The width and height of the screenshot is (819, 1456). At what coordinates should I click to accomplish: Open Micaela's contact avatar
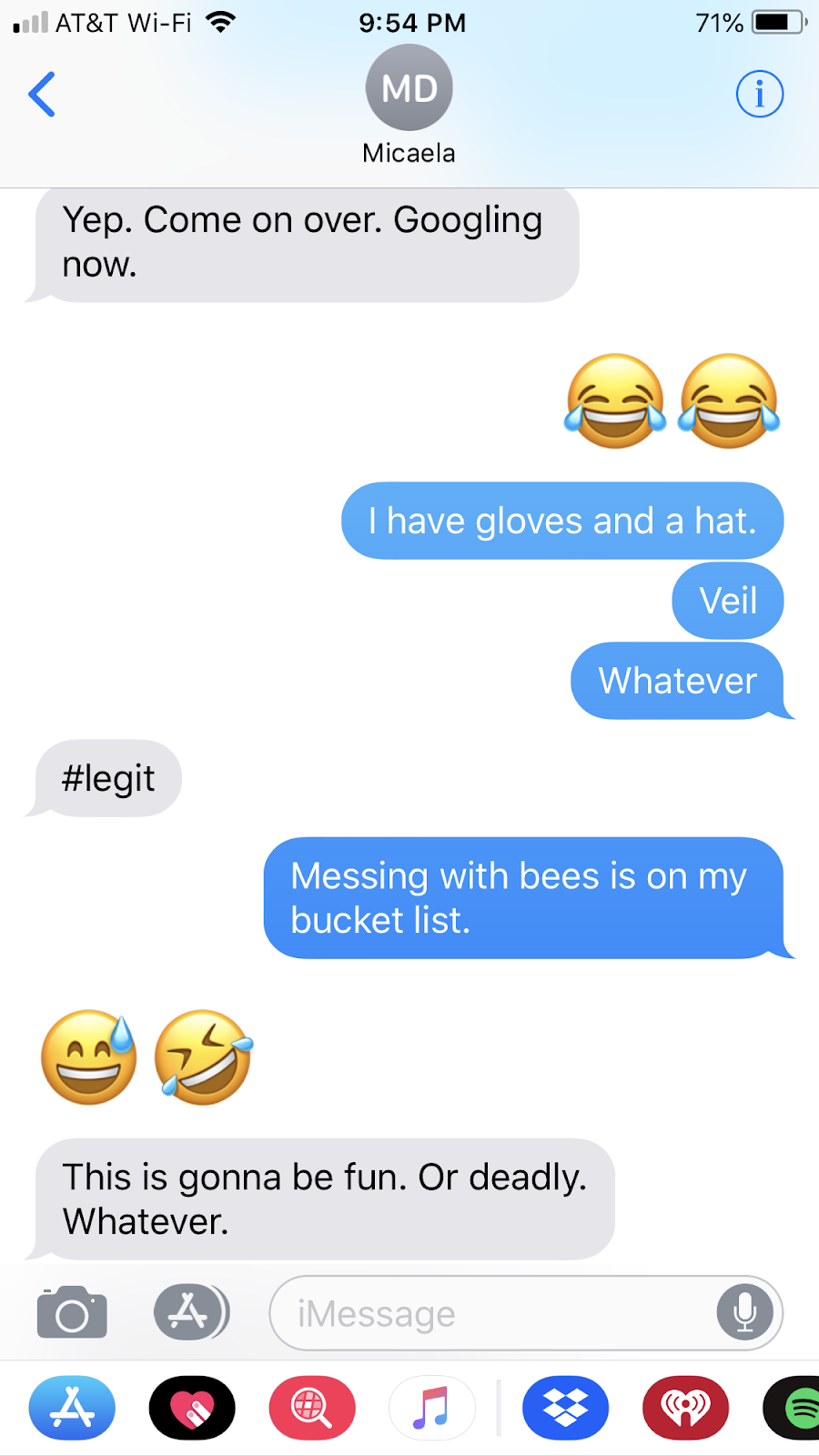(409, 88)
